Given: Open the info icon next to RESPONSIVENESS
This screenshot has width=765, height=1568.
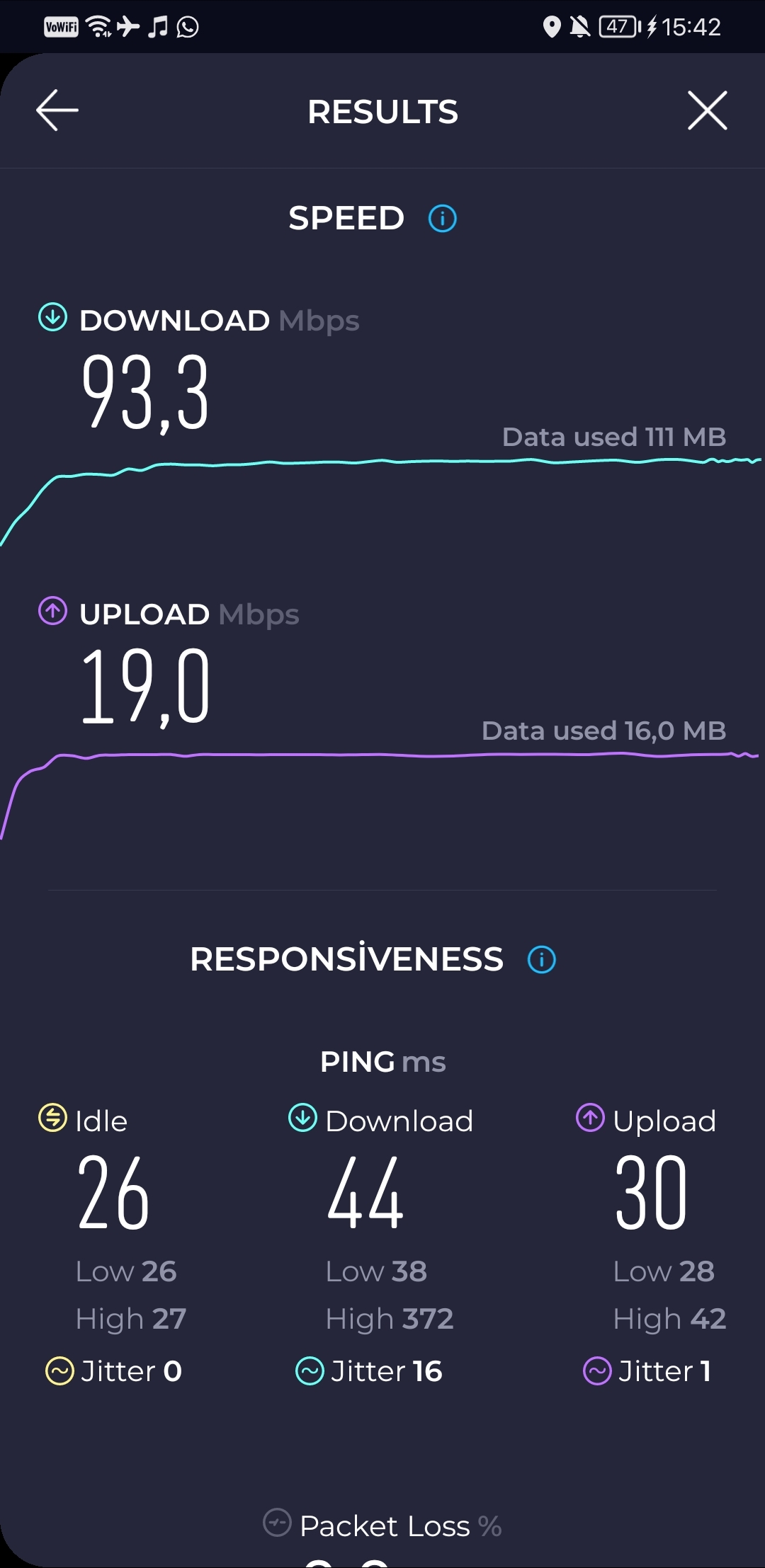Looking at the screenshot, I should pos(542,960).
